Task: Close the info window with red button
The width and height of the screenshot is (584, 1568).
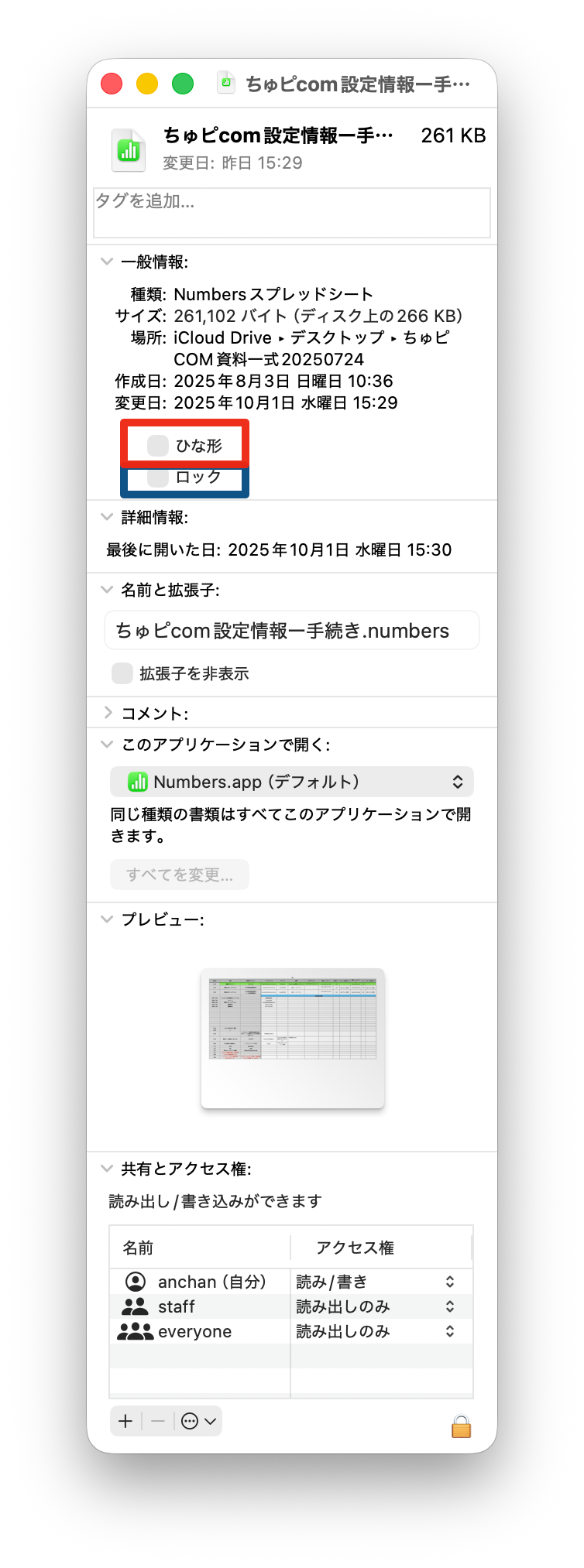Action: pos(112,84)
